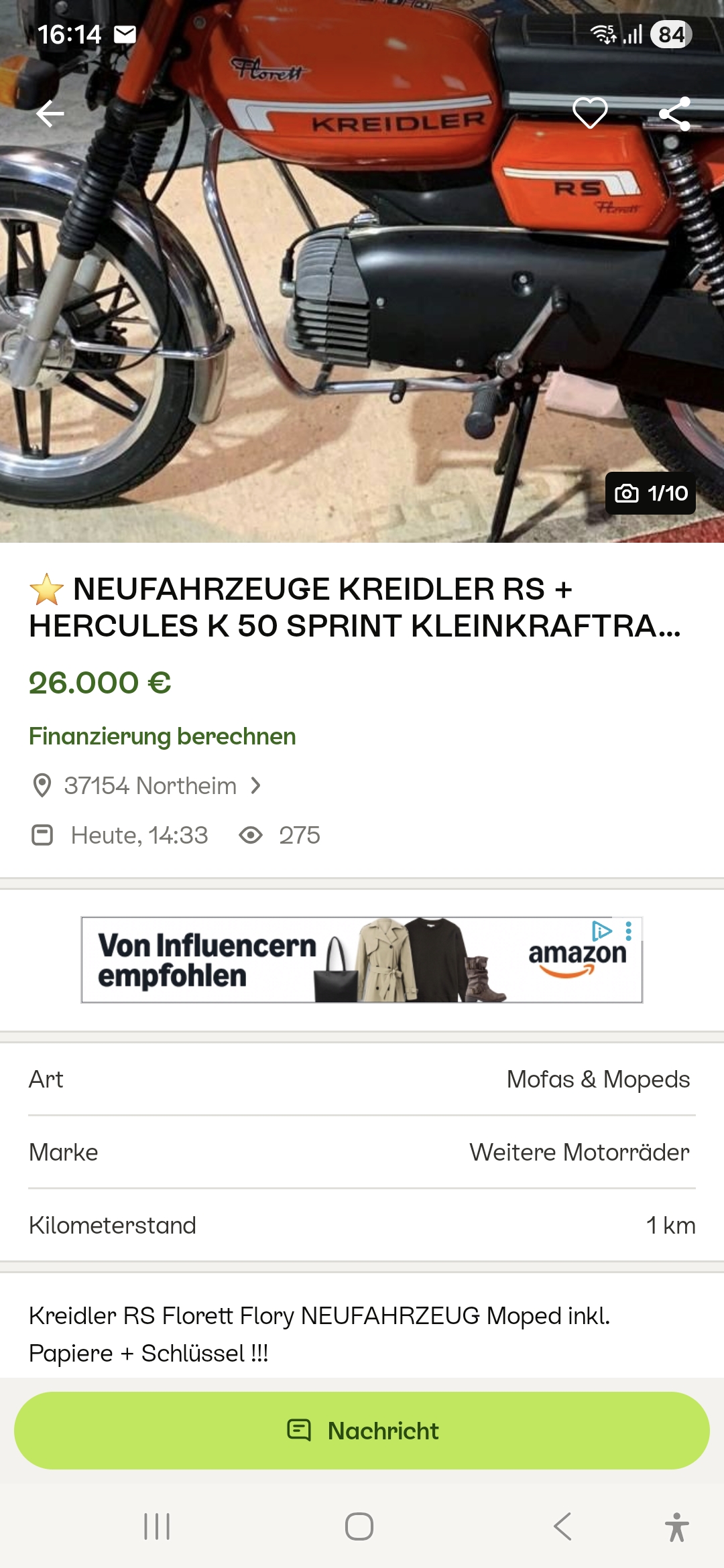The height and width of the screenshot is (1568, 724).
Task: Open the accessibility shortcut button
Action: tap(676, 1527)
